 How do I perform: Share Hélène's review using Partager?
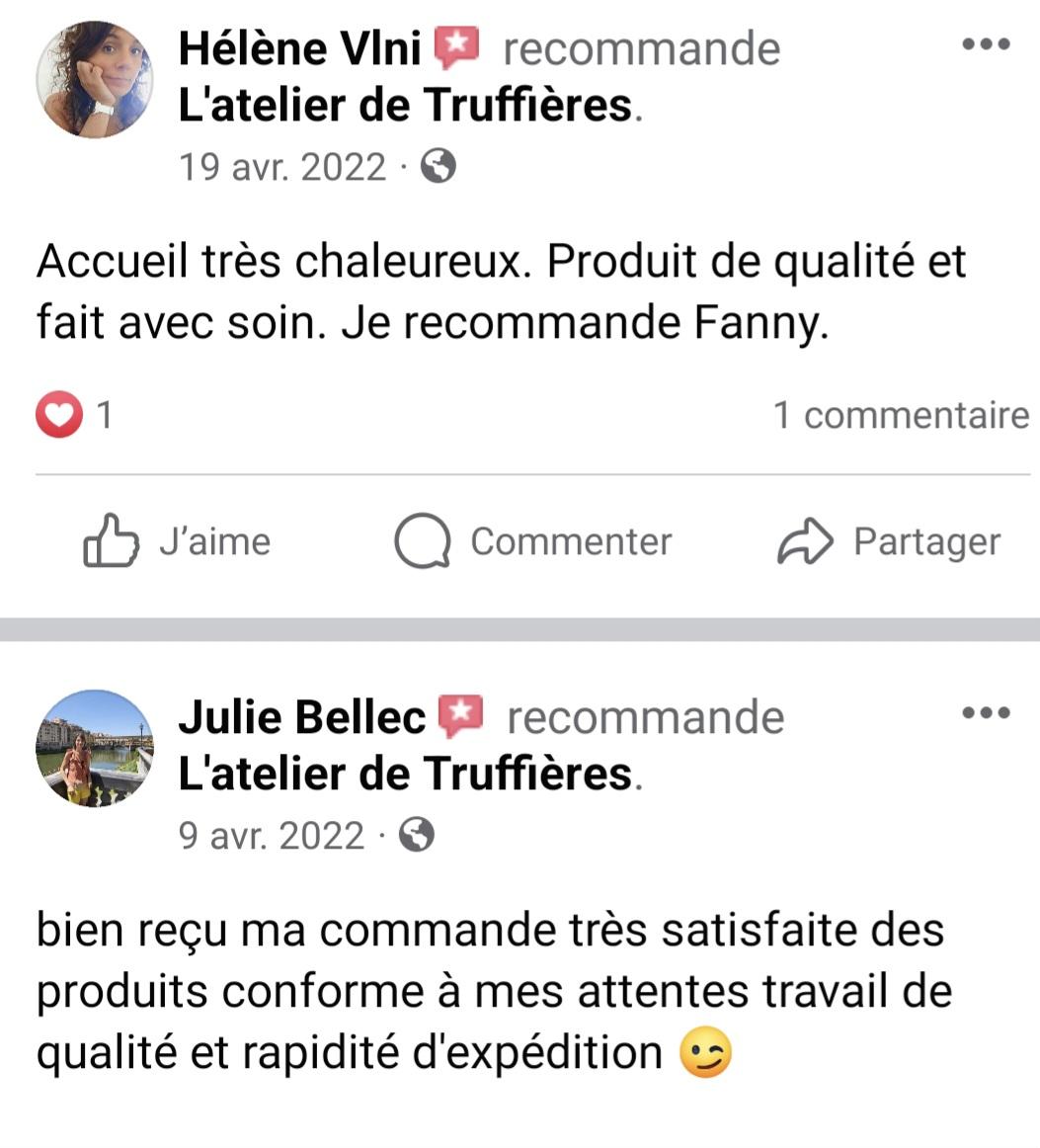(889, 541)
